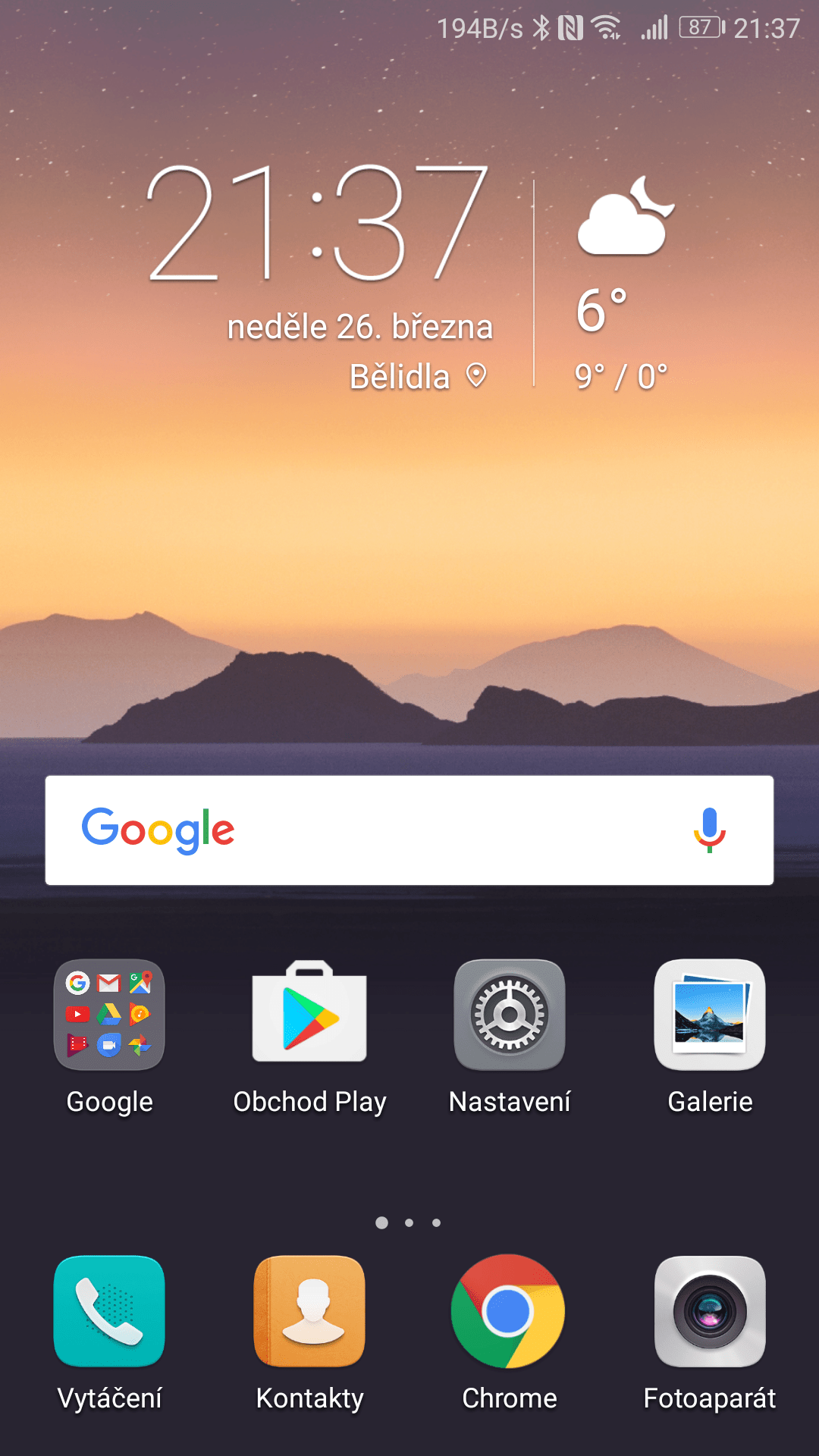Launch the Vytáčení dialer
Screen dimensions: 819x1456
click(x=109, y=1311)
